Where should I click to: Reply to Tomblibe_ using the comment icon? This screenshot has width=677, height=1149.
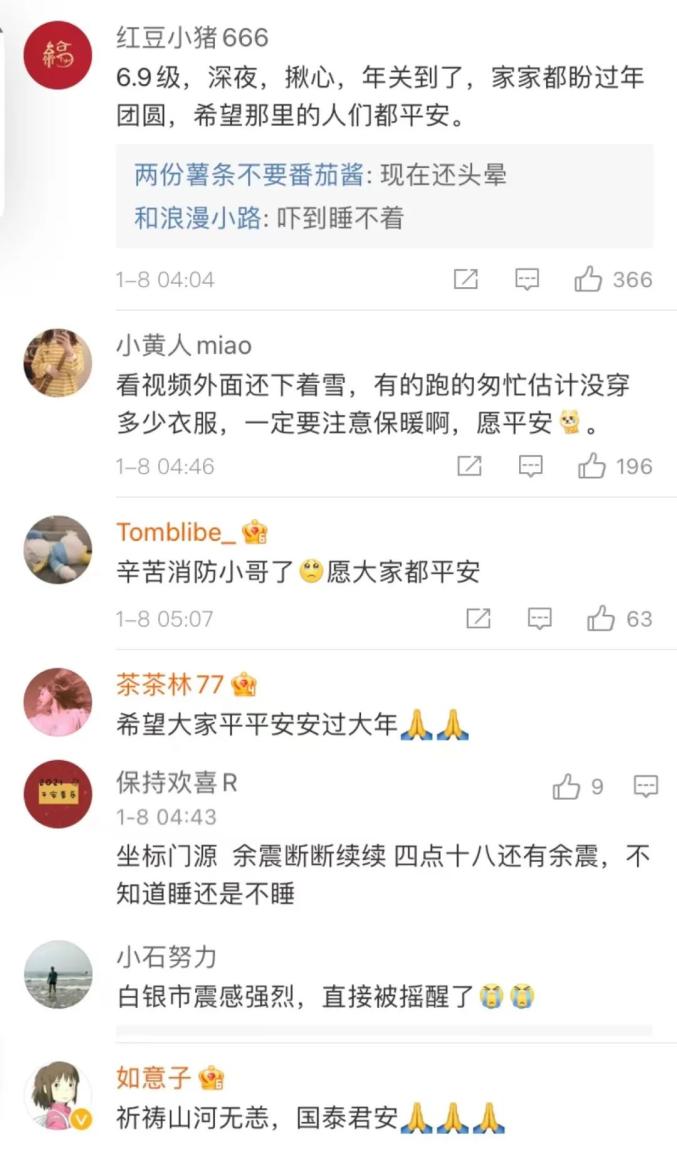click(539, 619)
